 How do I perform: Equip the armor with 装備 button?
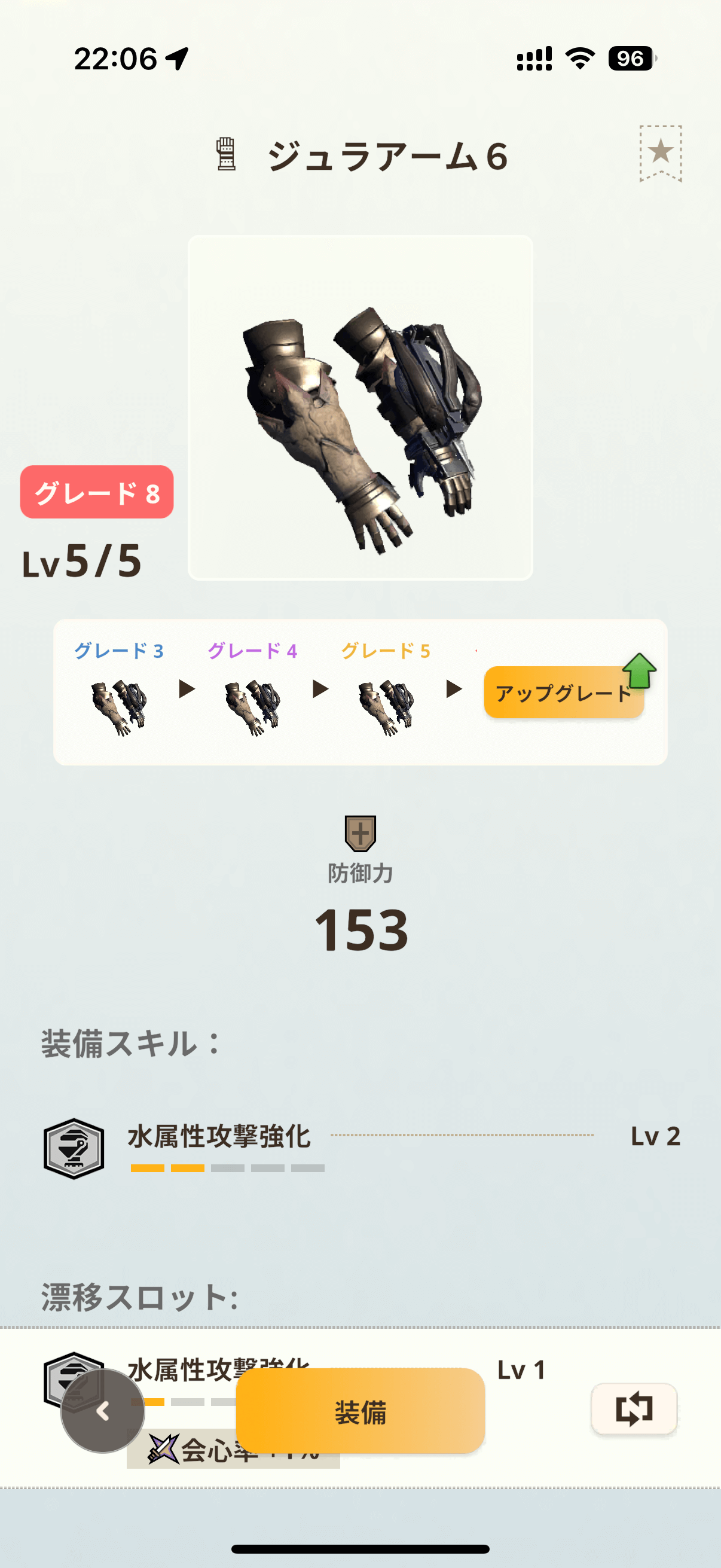[360, 1411]
